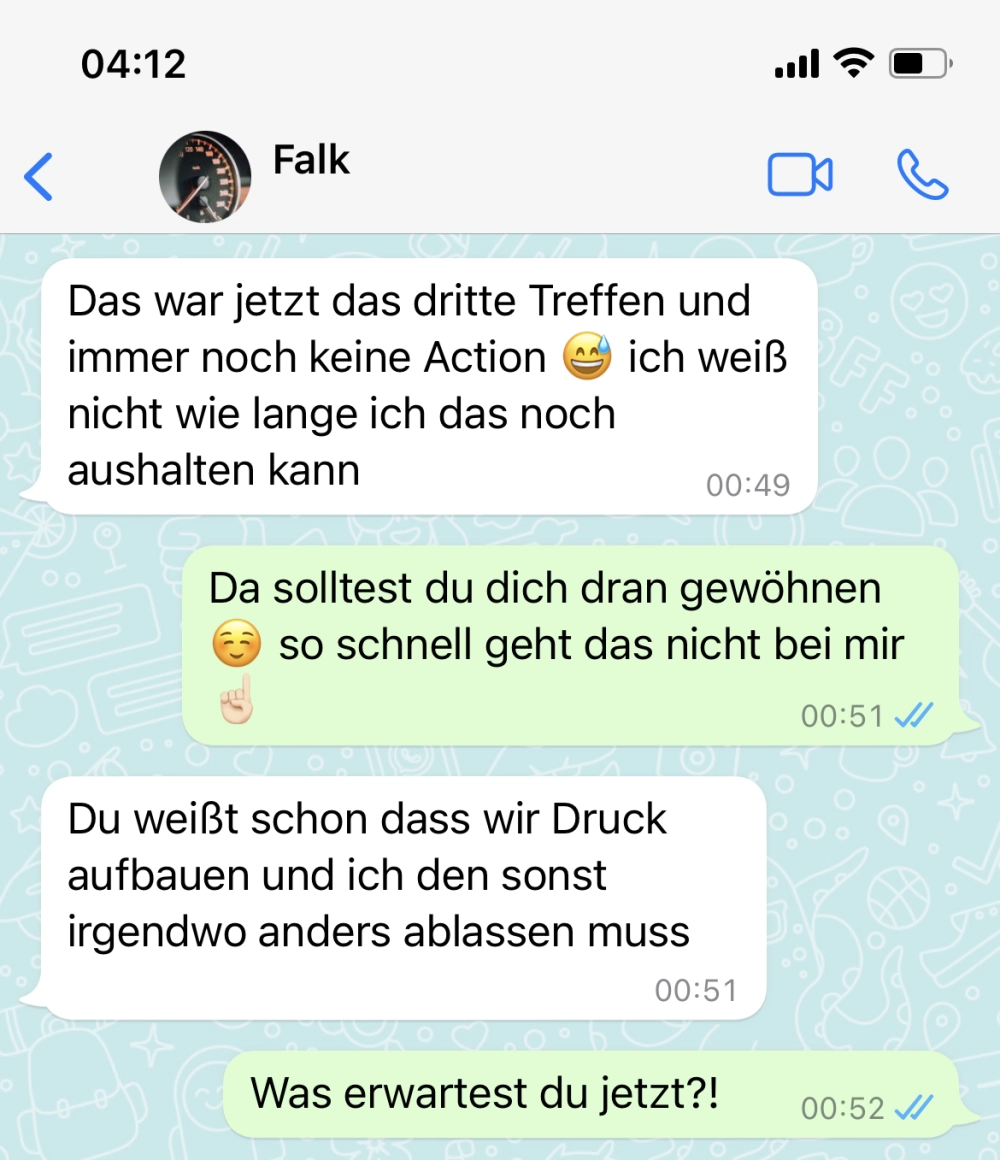
Task: Start a video call with Falk
Action: tap(800, 176)
